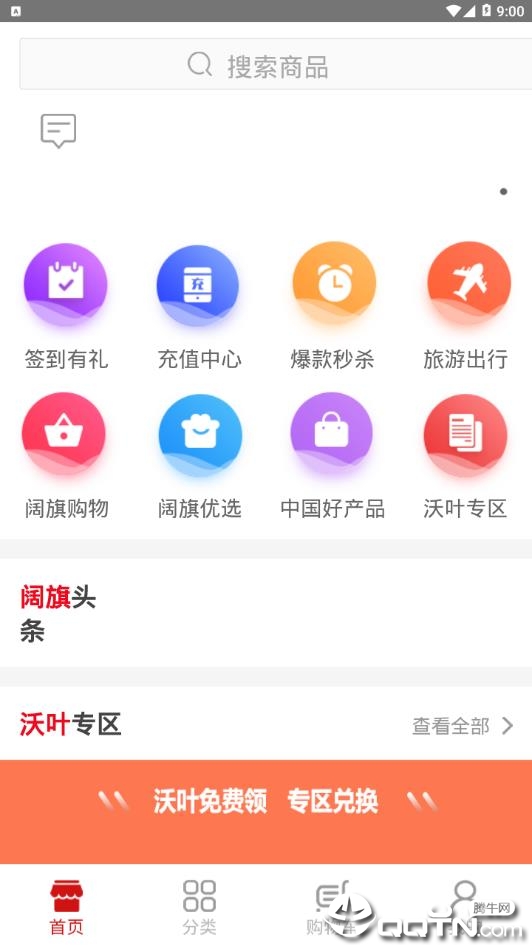Tap the 搜索商品 search box
The width and height of the screenshot is (532, 946).
(x=276, y=64)
